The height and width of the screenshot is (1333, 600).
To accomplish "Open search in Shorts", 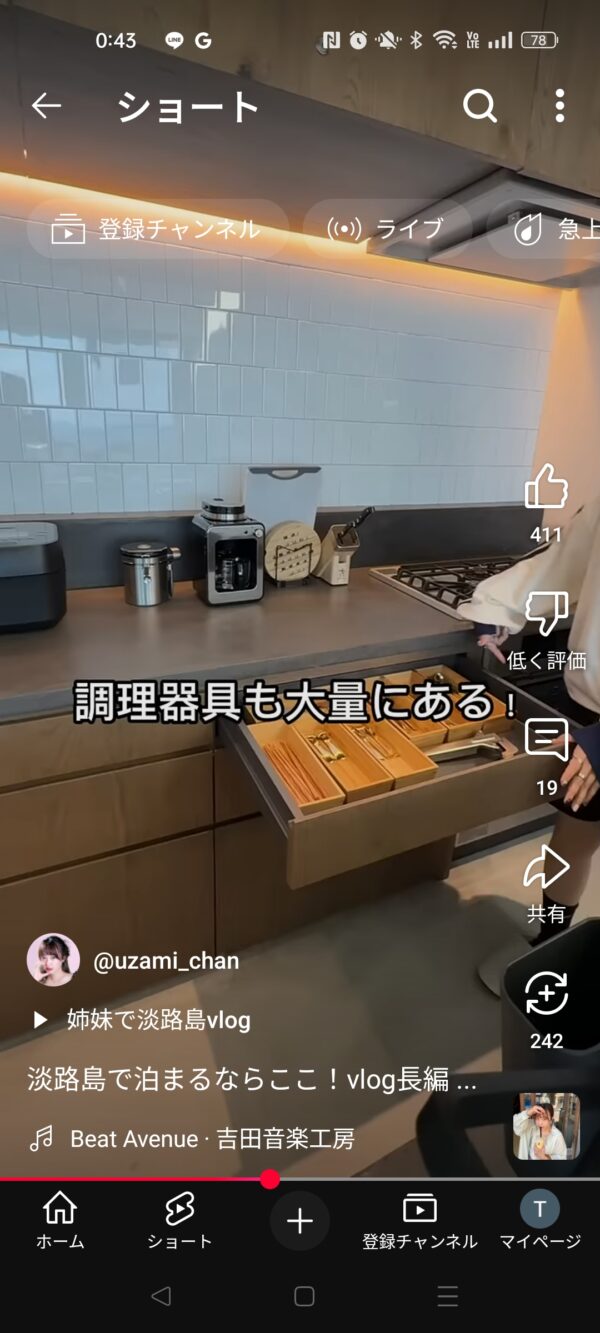I will (x=480, y=106).
